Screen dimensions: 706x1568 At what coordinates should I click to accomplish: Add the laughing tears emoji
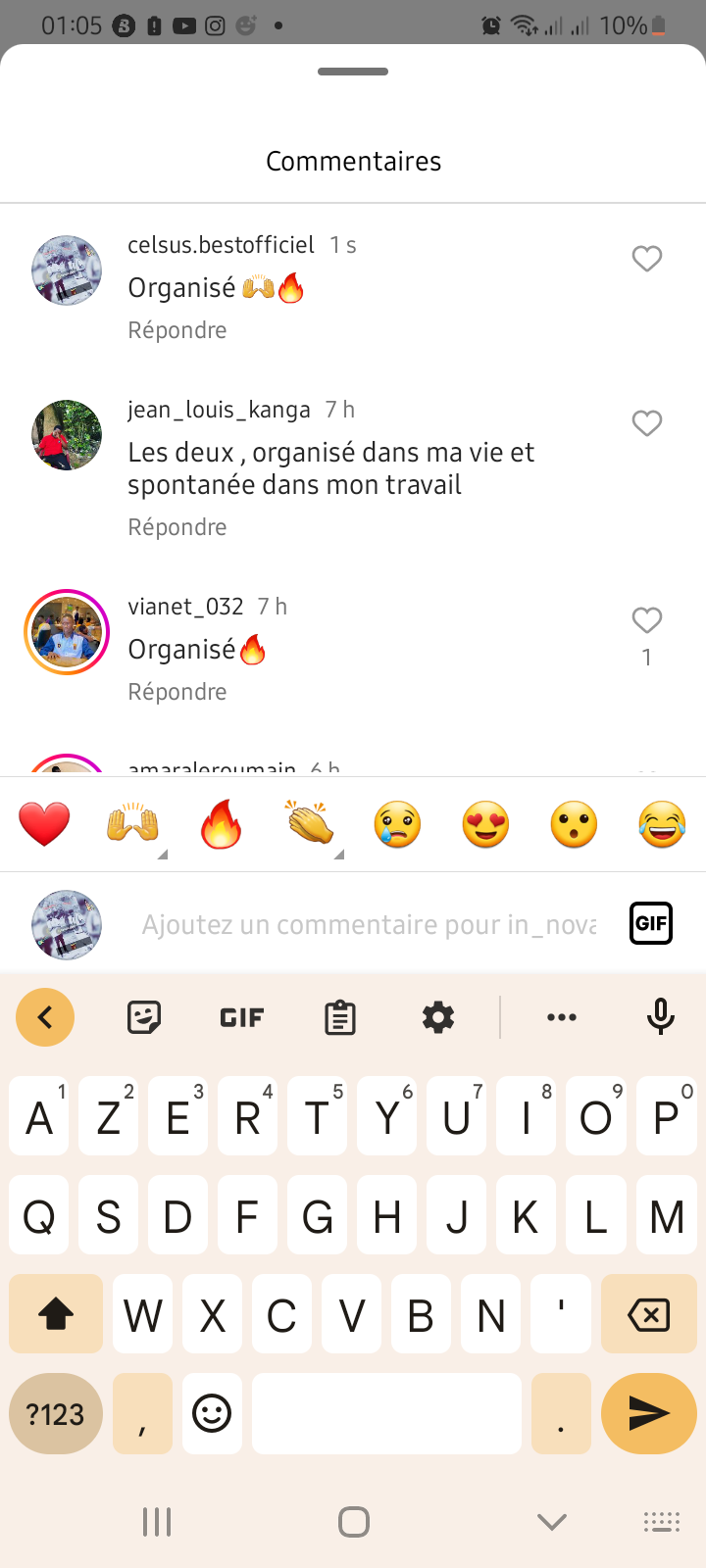[x=663, y=824]
